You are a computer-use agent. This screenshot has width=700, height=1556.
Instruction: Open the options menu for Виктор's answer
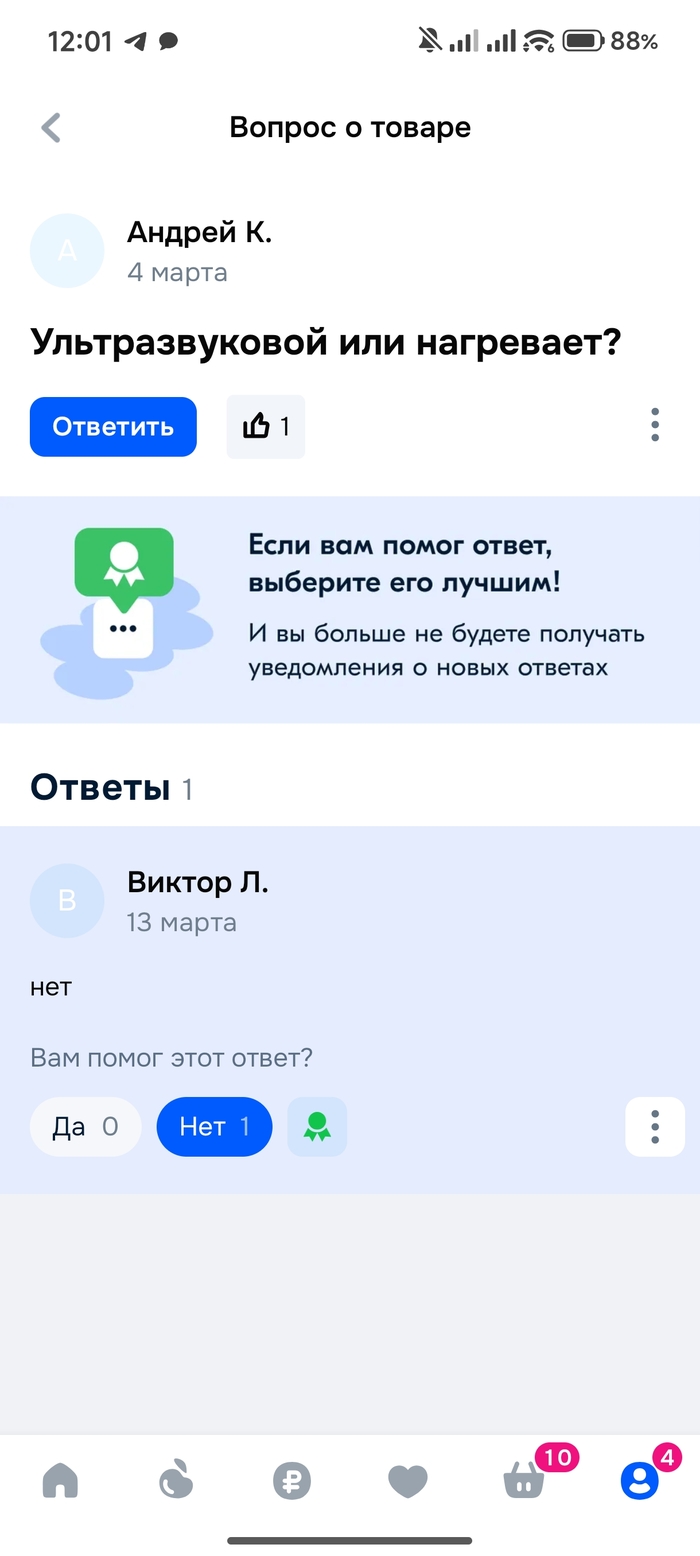[655, 1127]
